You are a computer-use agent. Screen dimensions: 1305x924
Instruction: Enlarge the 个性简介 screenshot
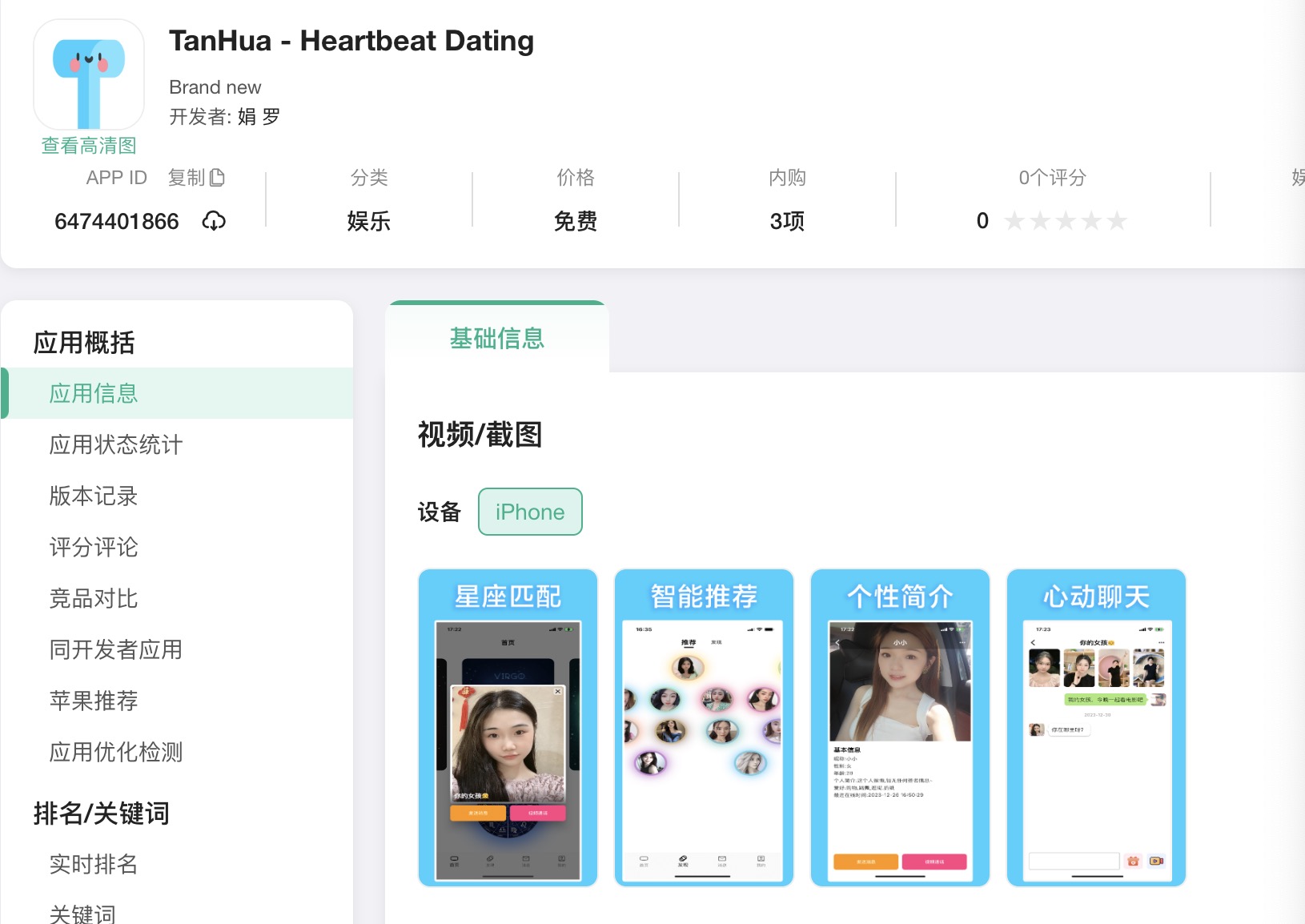tap(900, 728)
